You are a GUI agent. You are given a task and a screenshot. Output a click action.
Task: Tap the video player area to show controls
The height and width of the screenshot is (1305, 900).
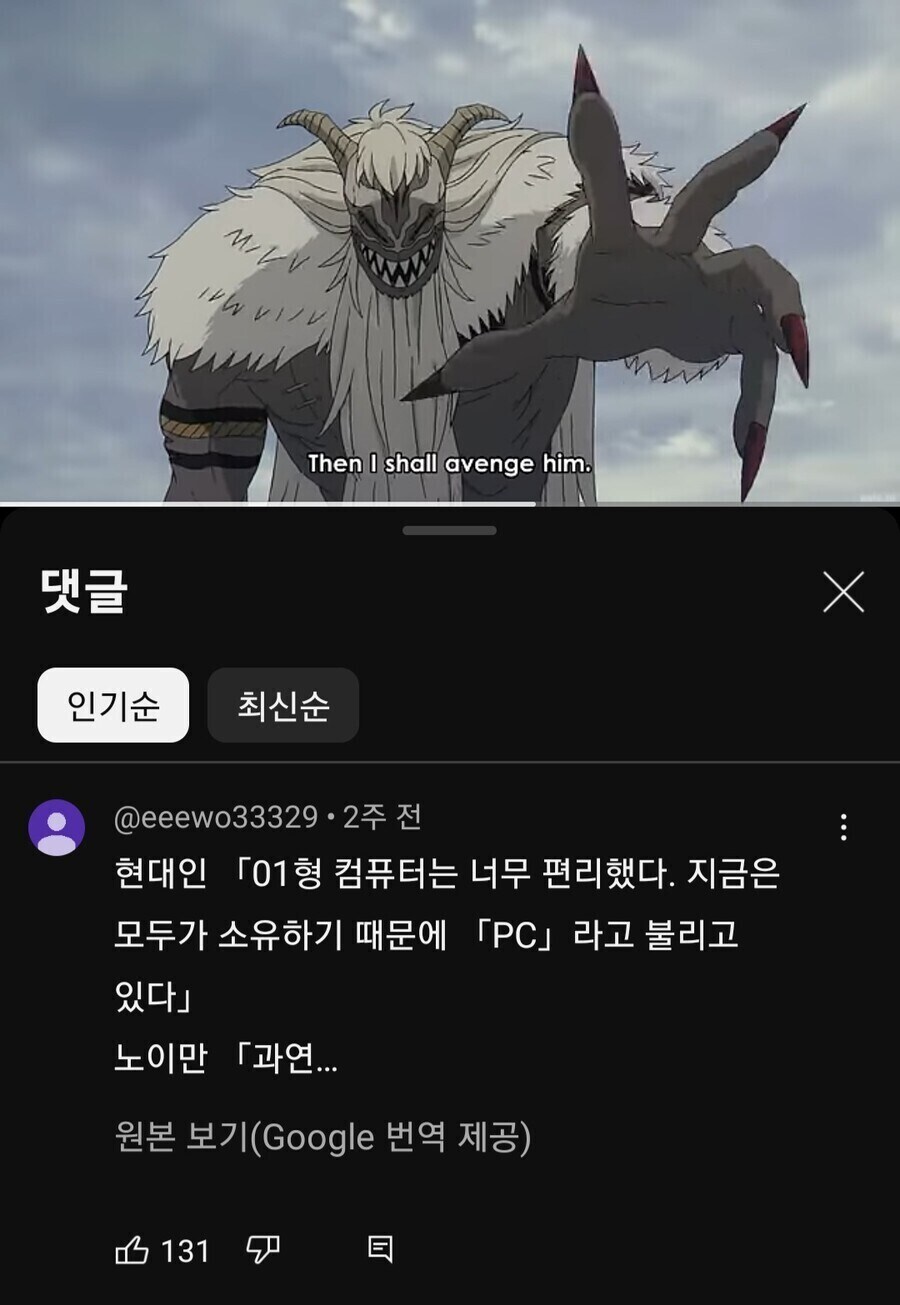[450, 250]
